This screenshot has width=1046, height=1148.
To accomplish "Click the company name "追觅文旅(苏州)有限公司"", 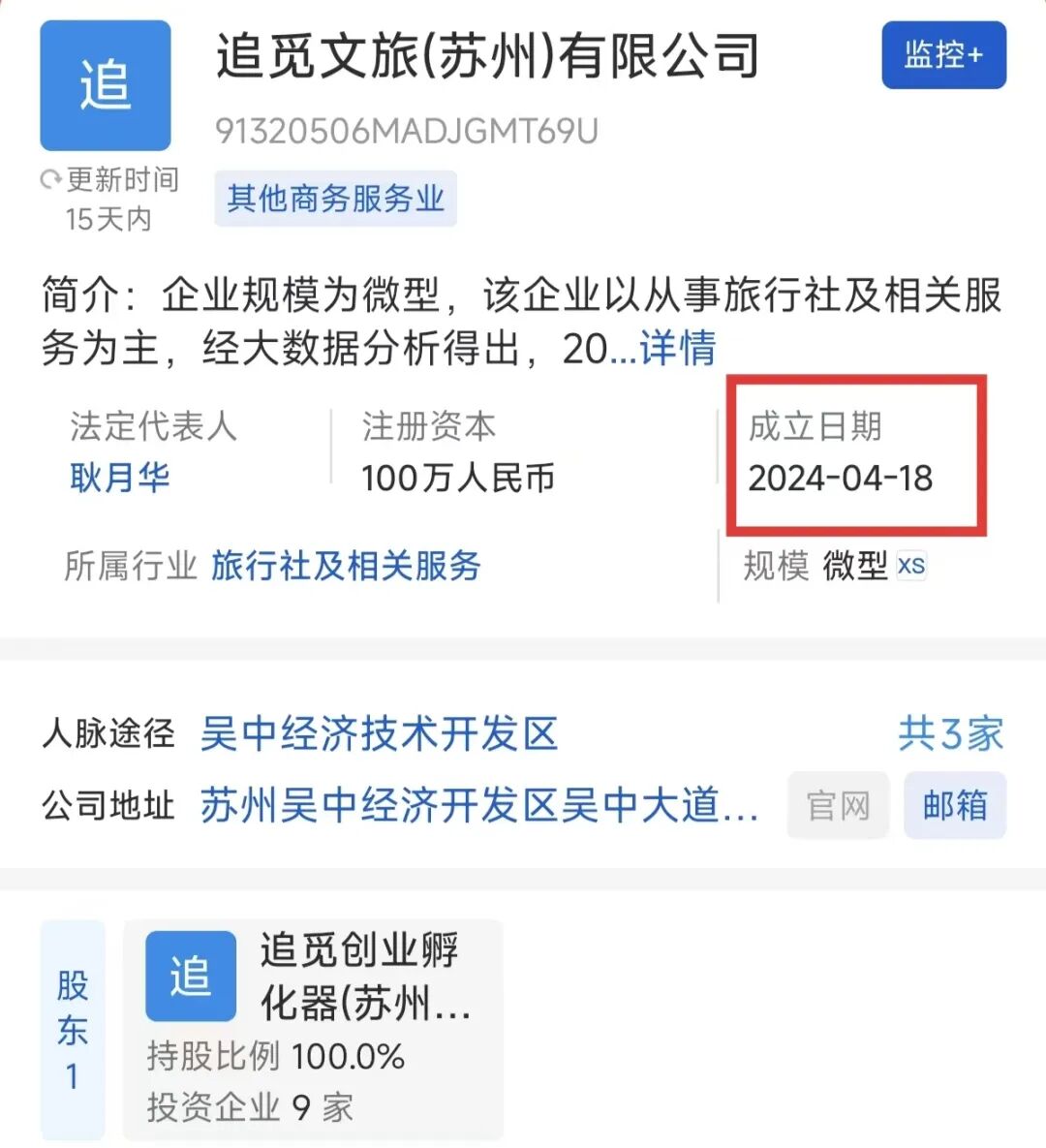I will pos(487,56).
